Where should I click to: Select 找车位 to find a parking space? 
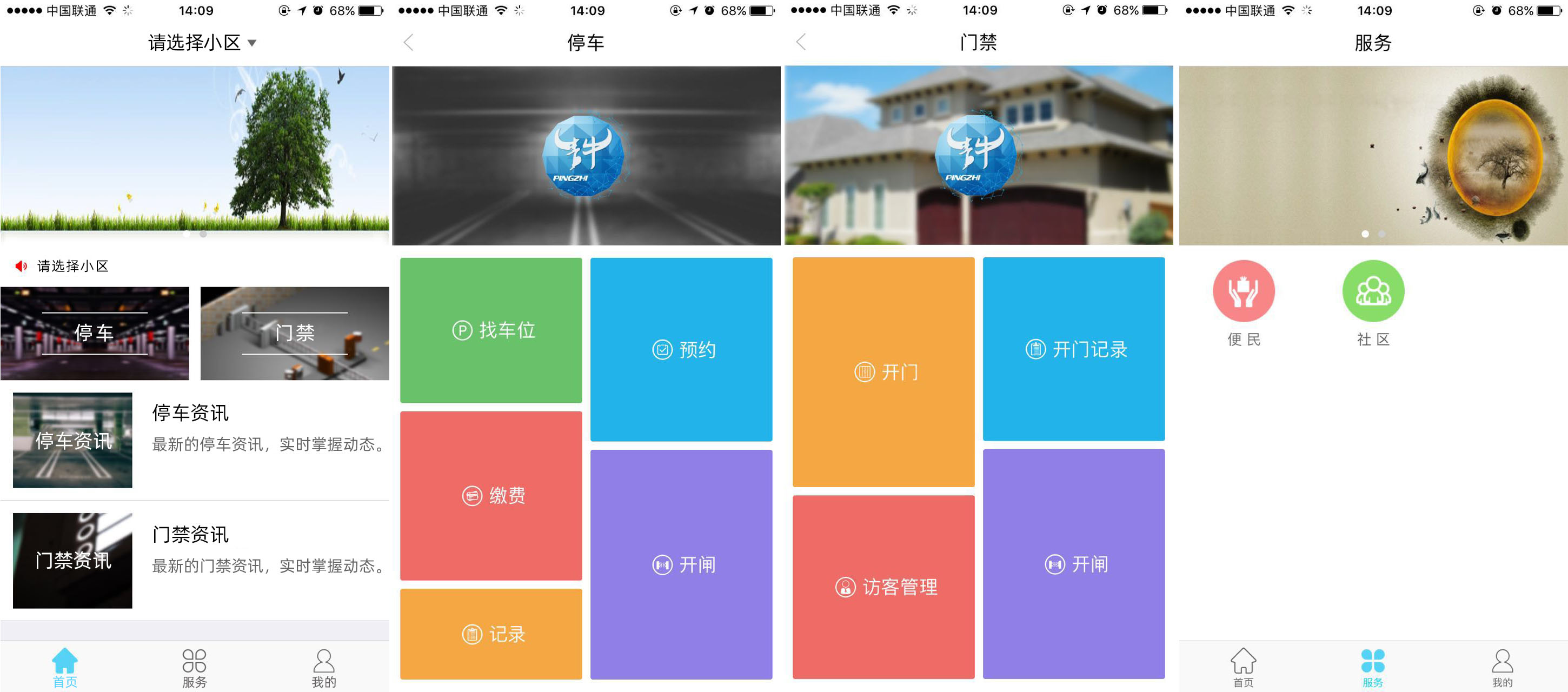click(x=490, y=330)
